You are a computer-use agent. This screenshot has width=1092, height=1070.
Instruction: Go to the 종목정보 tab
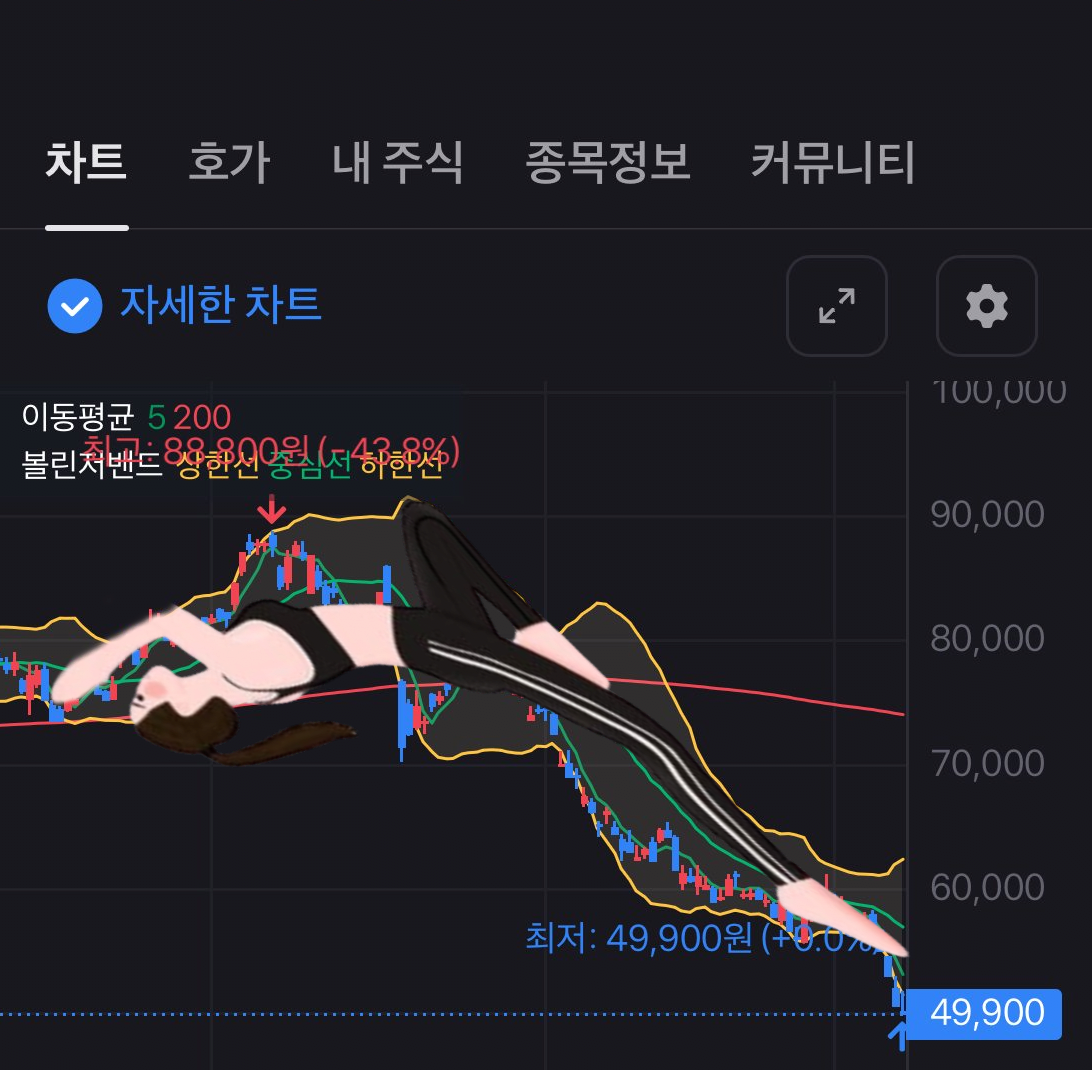pyautogui.click(x=608, y=162)
